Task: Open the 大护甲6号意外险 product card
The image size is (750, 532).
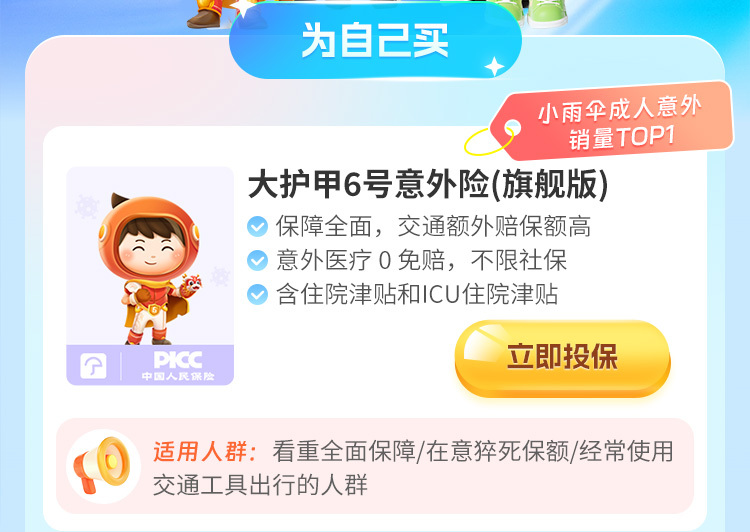Action: [427, 186]
